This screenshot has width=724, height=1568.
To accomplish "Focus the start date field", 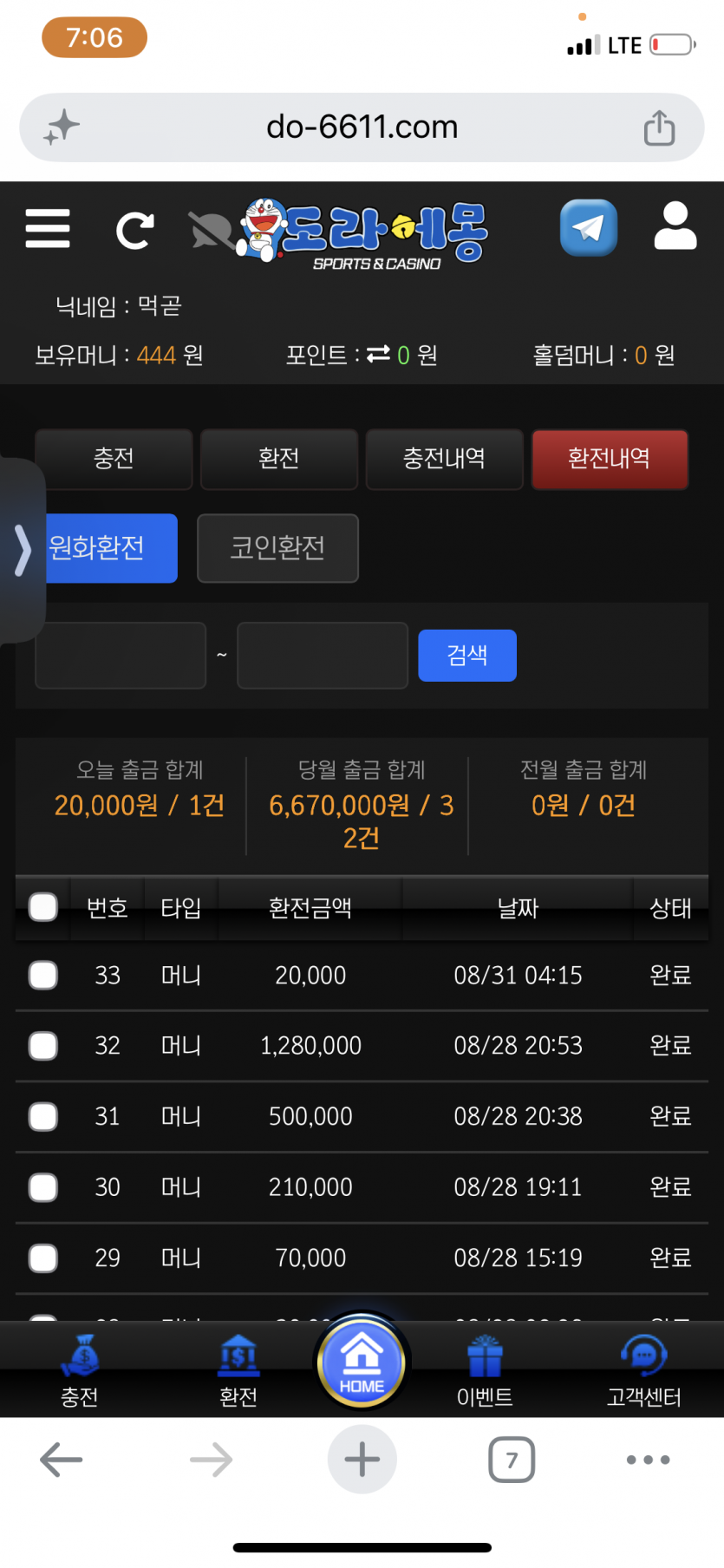I will pos(121,656).
